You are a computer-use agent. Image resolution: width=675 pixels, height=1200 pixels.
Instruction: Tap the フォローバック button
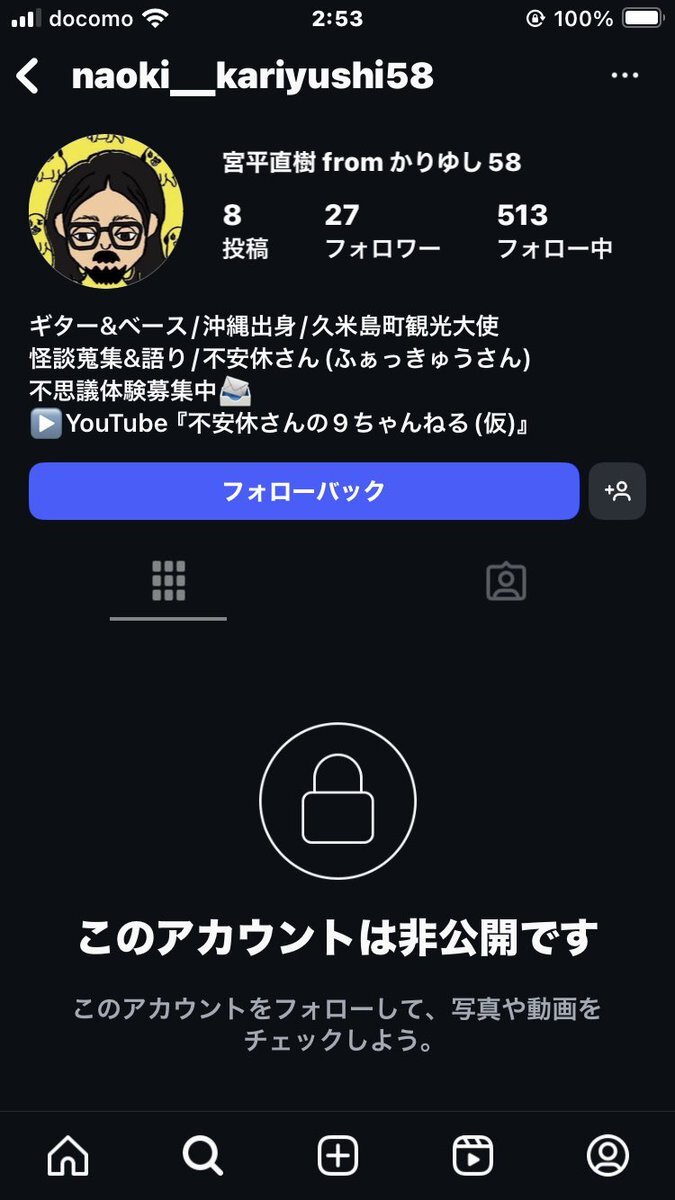pos(304,491)
